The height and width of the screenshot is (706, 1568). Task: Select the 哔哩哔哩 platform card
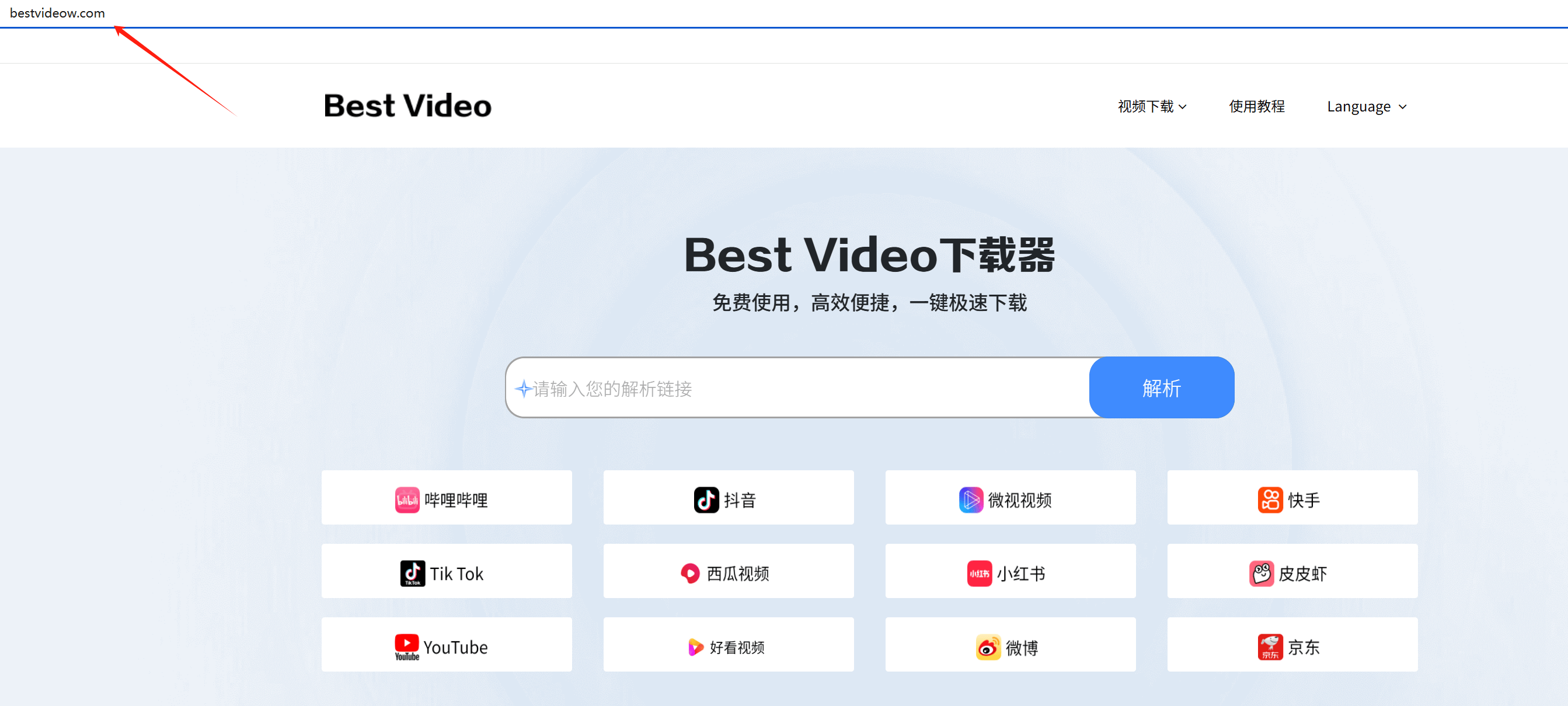[446, 498]
